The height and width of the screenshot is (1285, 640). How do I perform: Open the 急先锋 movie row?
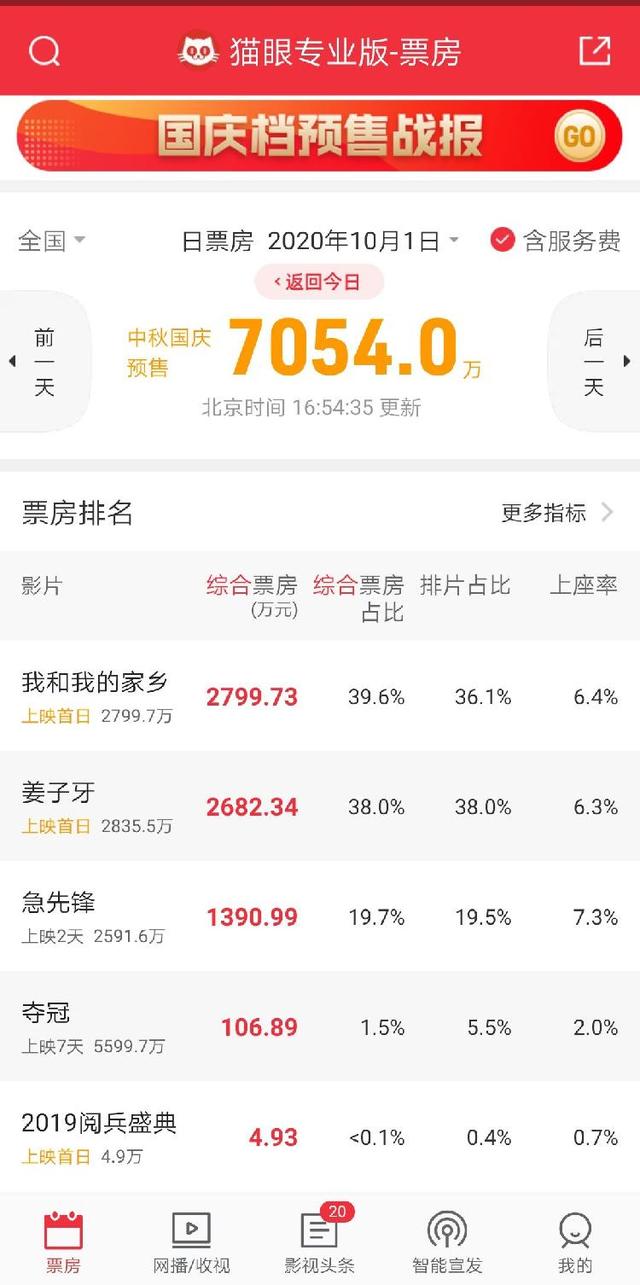click(x=320, y=916)
